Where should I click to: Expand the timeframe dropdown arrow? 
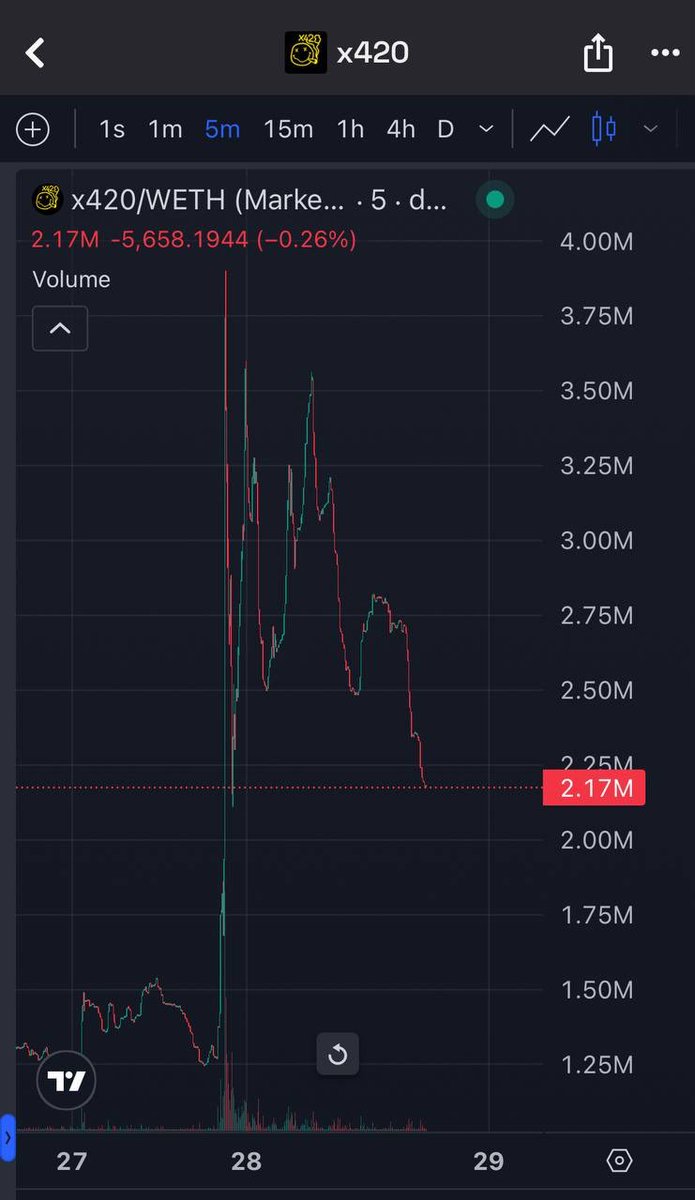[486, 129]
